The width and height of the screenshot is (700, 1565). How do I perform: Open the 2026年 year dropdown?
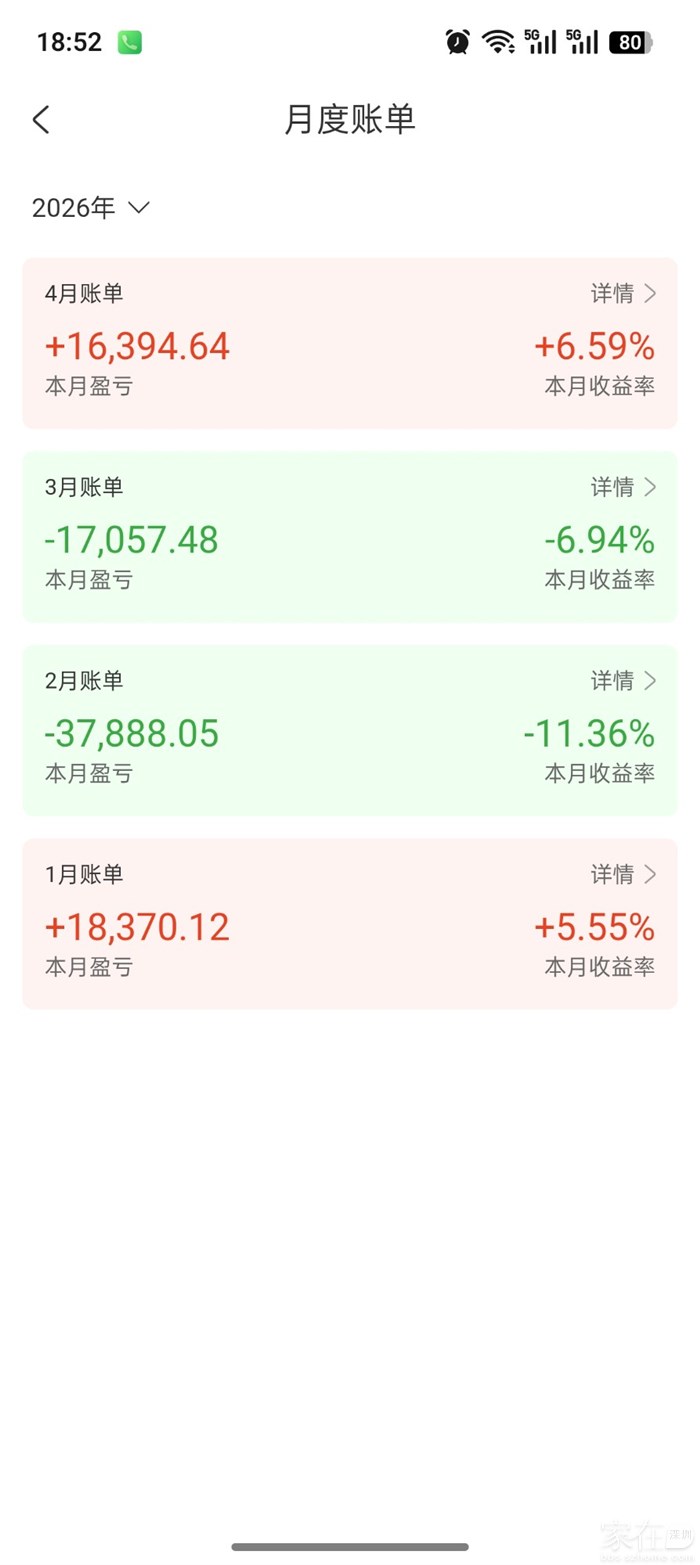[91, 208]
